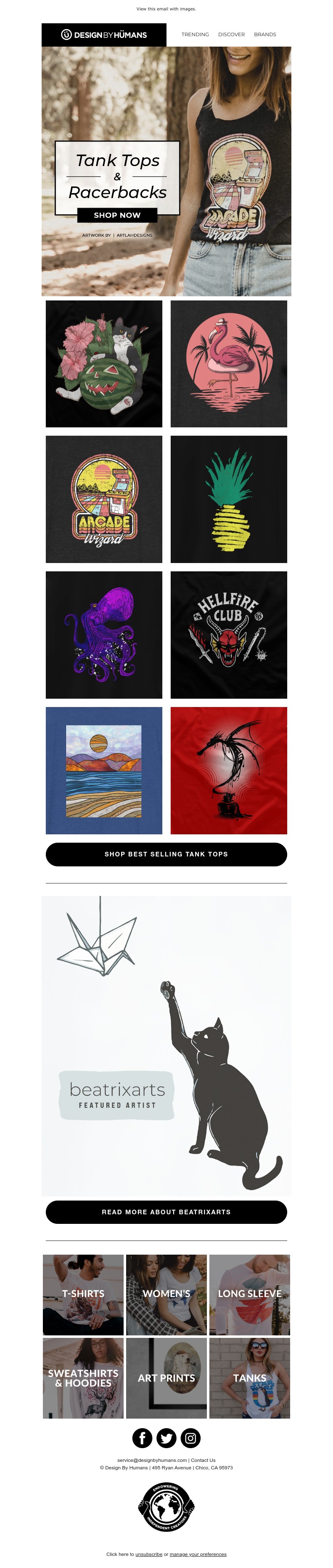The height and width of the screenshot is (1568, 333).
Task: Shop best selling tank tops
Action: point(166,854)
